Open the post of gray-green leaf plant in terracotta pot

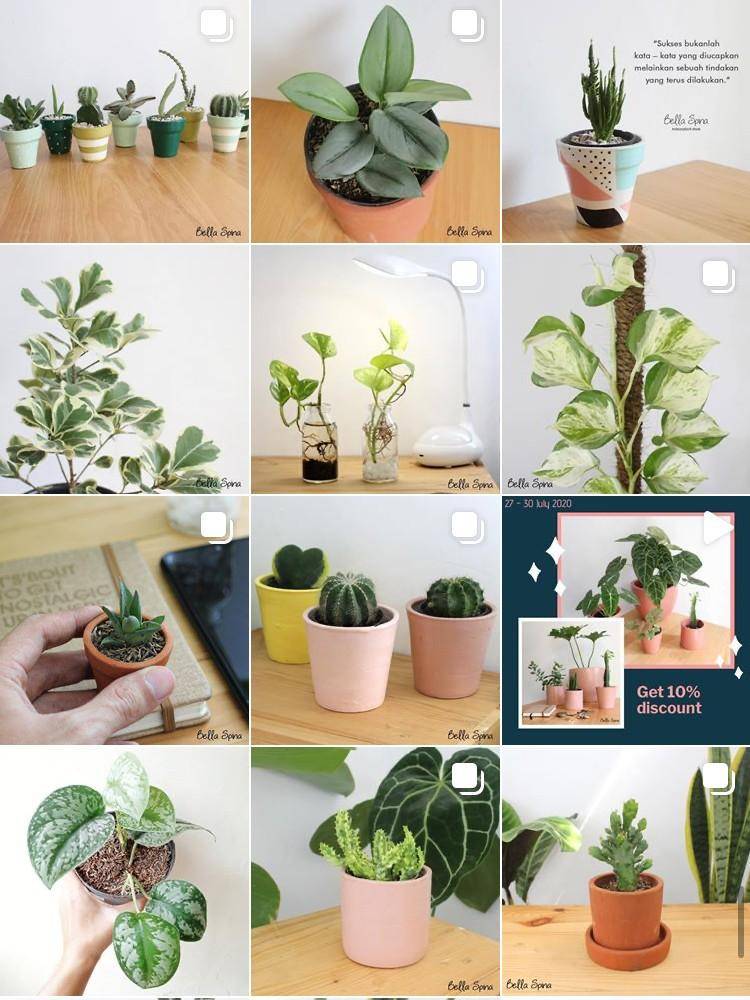click(x=375, y=121)
